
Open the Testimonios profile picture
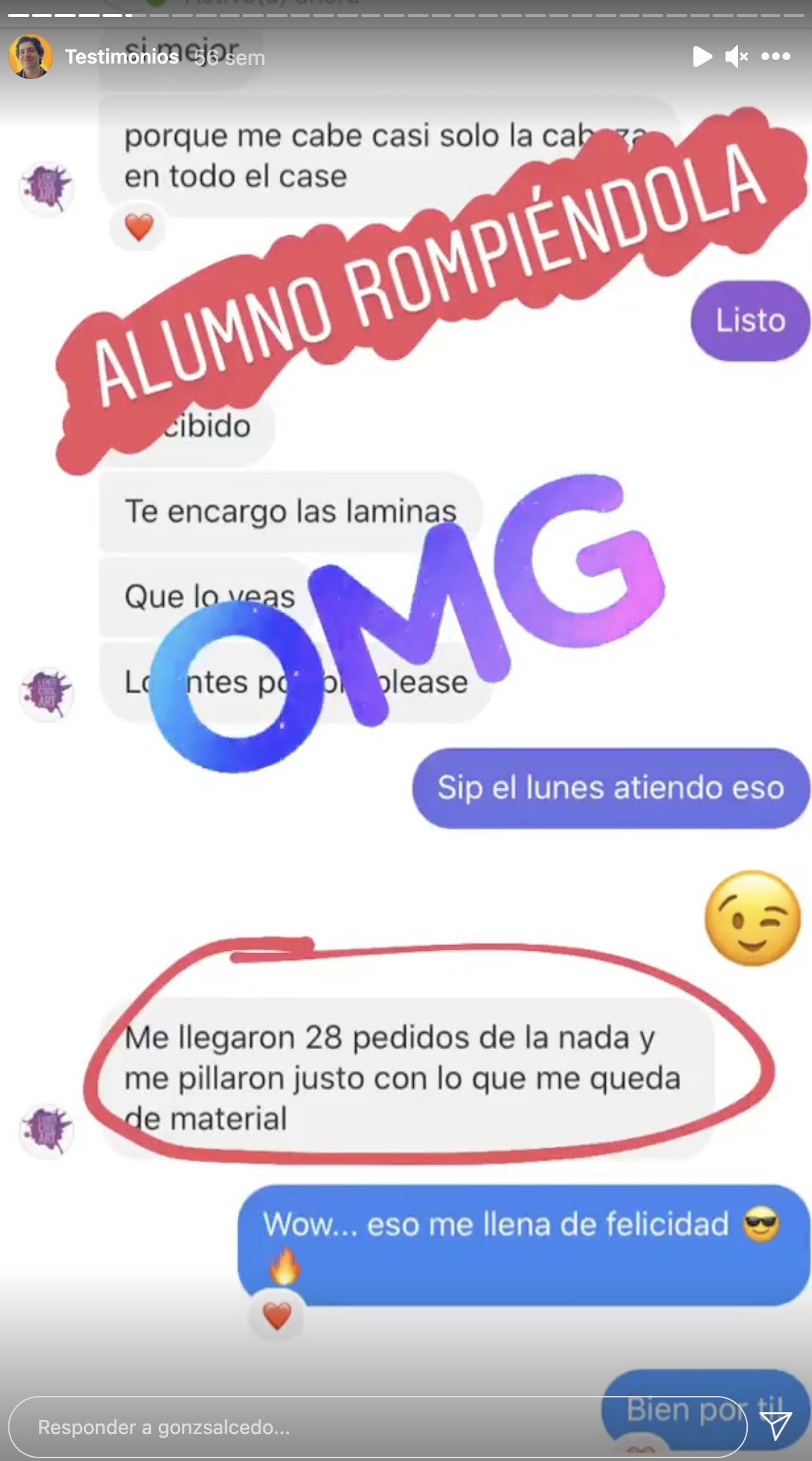[30, 57]
